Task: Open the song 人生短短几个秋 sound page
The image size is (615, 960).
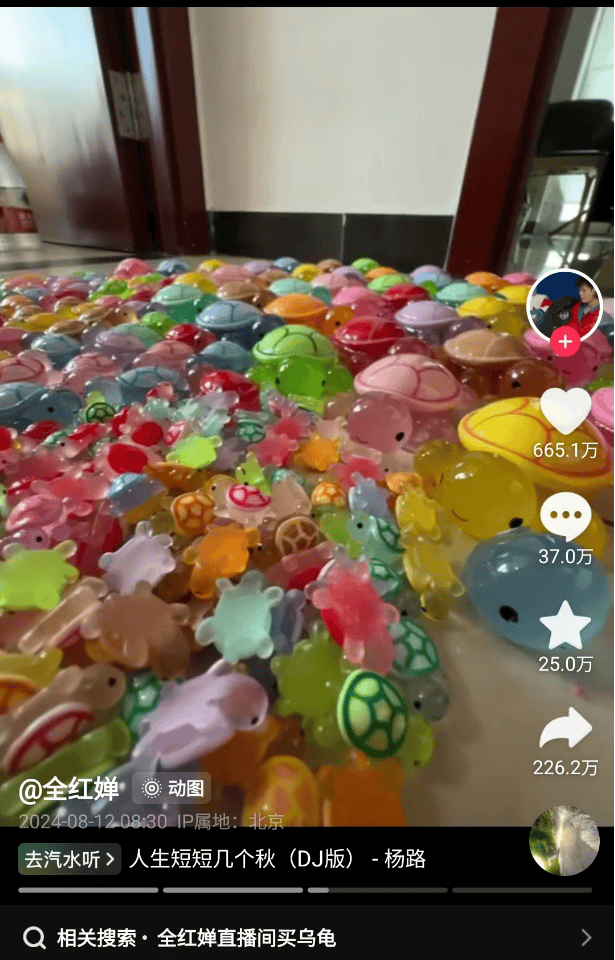Action: pyautogui.click(x=278, y=858)
